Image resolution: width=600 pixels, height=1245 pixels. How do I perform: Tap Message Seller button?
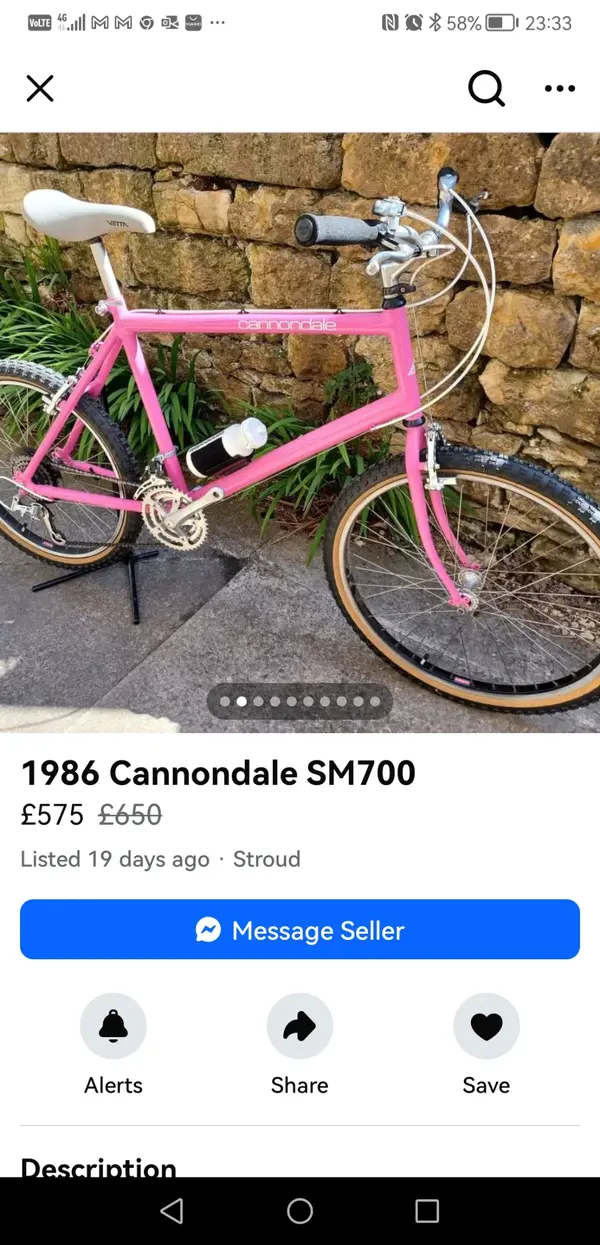pos(300,930)
